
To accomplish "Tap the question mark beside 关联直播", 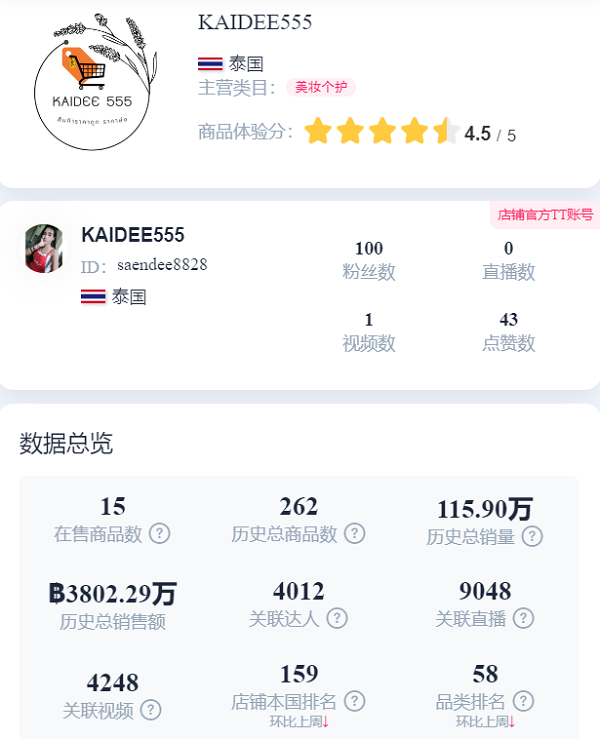I will 524,618.
